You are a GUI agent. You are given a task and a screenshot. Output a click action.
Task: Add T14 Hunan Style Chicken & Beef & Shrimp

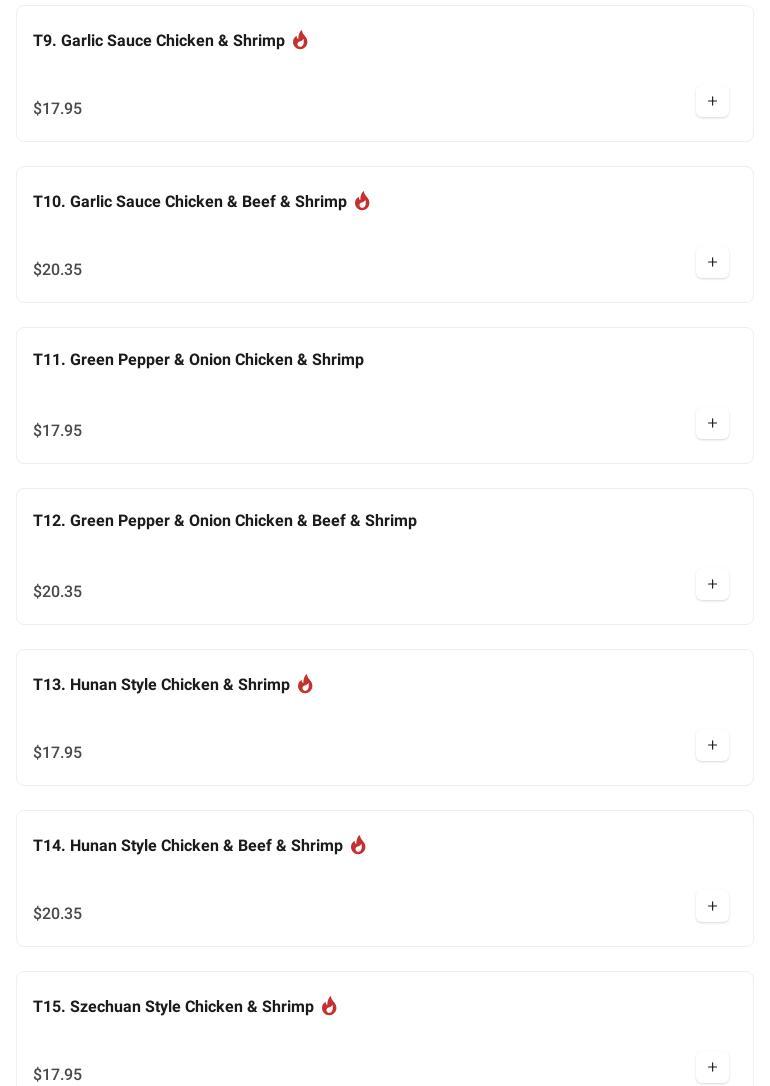[712, 906]
